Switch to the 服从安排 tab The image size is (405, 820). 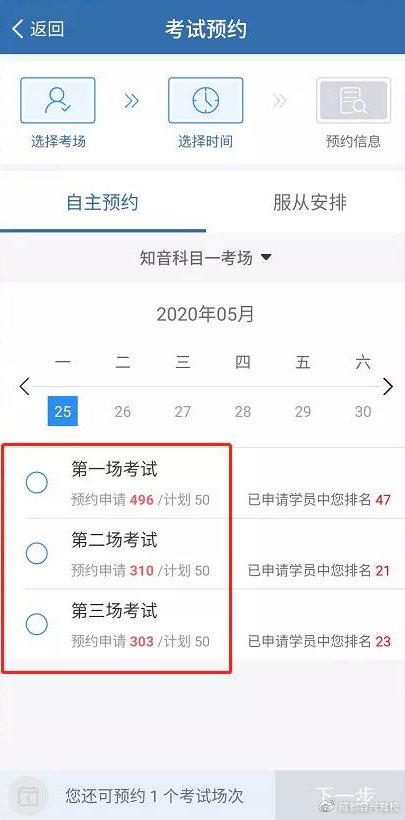pyautogui.click(x=310, y=202)
